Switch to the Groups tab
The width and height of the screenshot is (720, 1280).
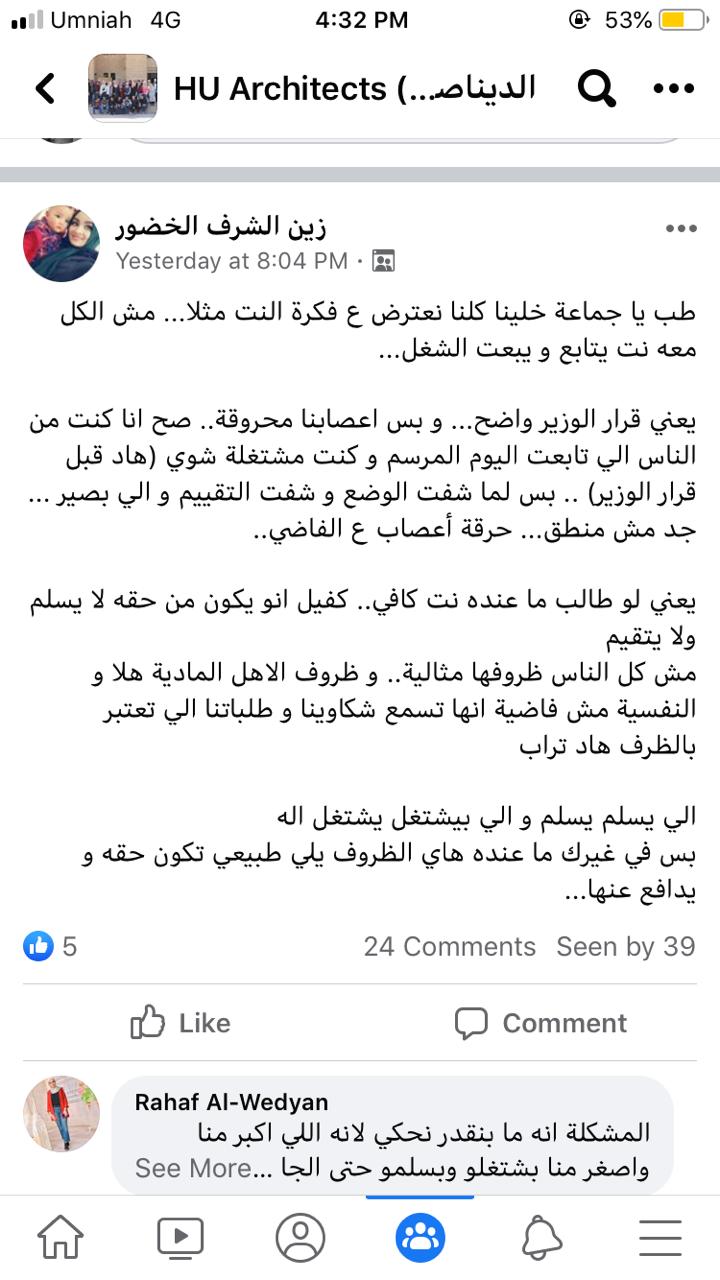(x=420, y=1238)
